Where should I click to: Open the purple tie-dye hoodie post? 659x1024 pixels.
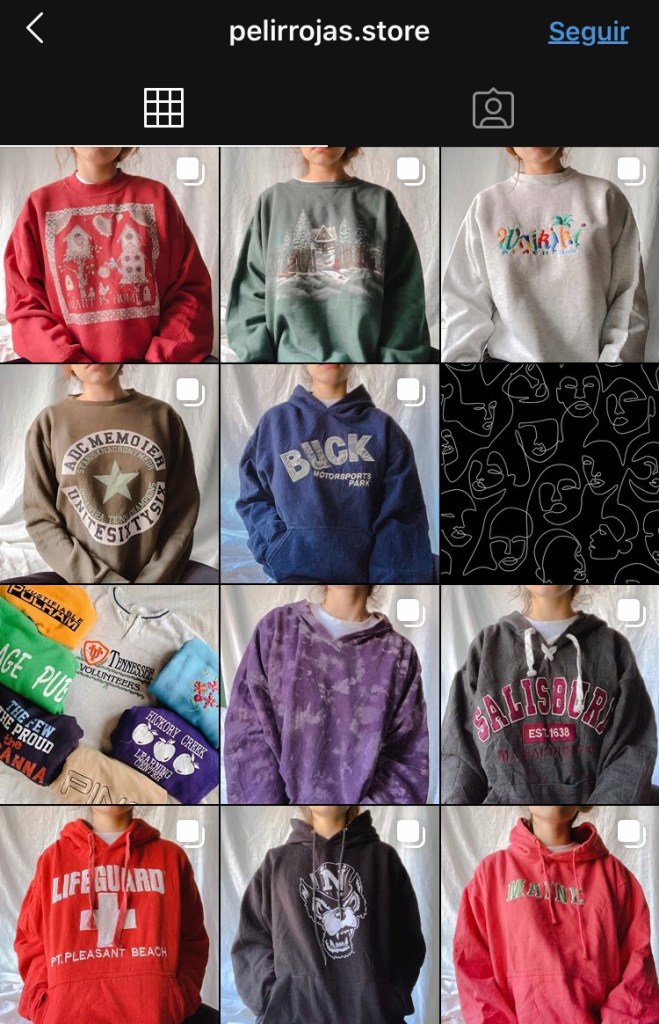(329, 695)
